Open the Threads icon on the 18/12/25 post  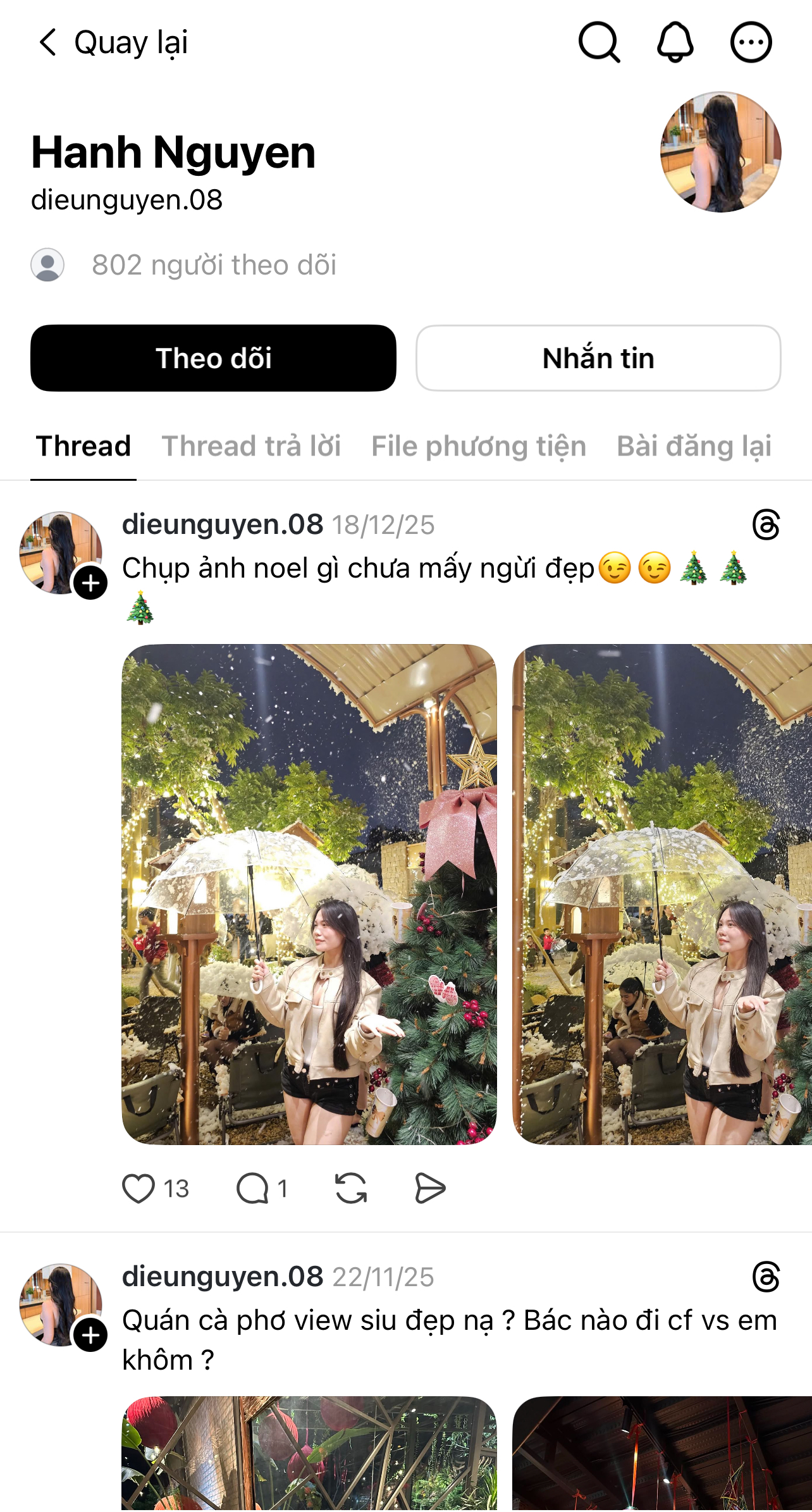click(766, 525)
